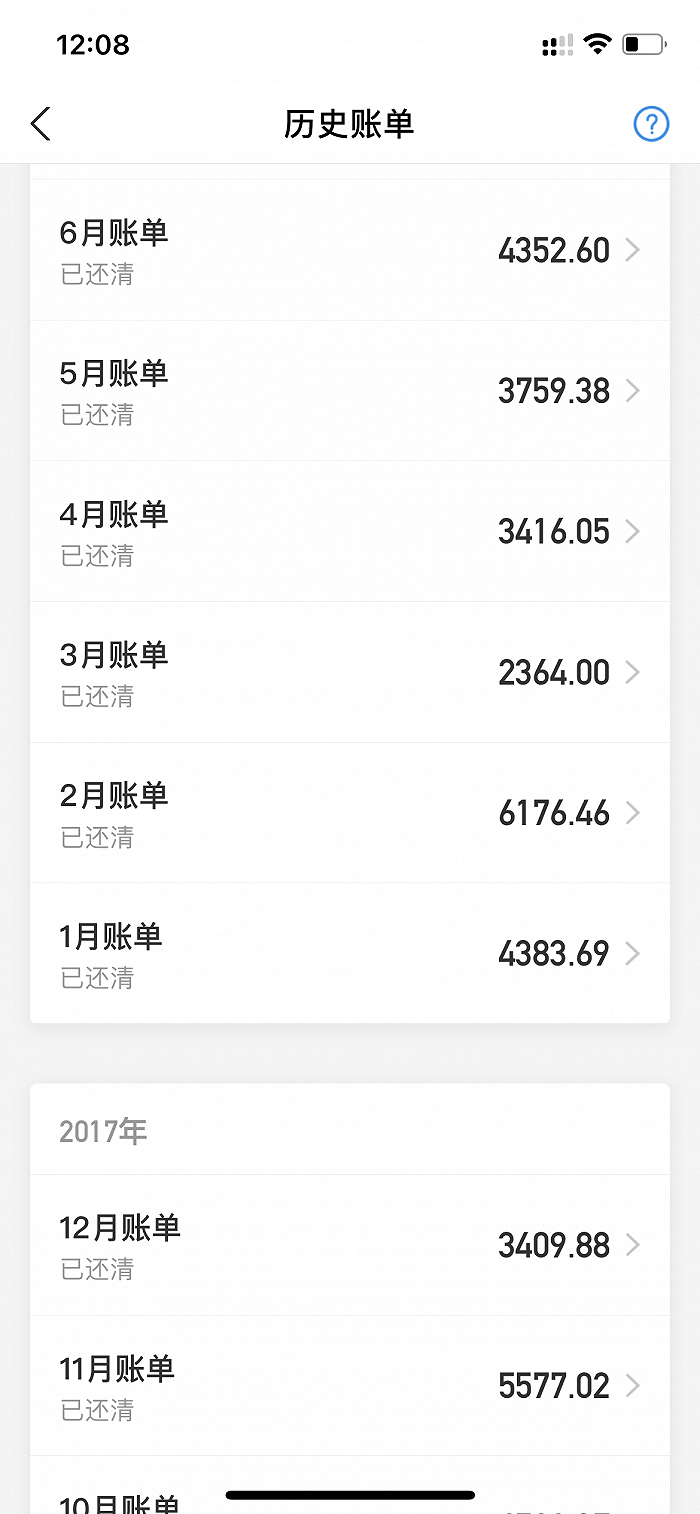Viewport: 700px width, 1514px height.
Task: Open 3月账单 showing 2364.00
Action: (x=350, y=672)
